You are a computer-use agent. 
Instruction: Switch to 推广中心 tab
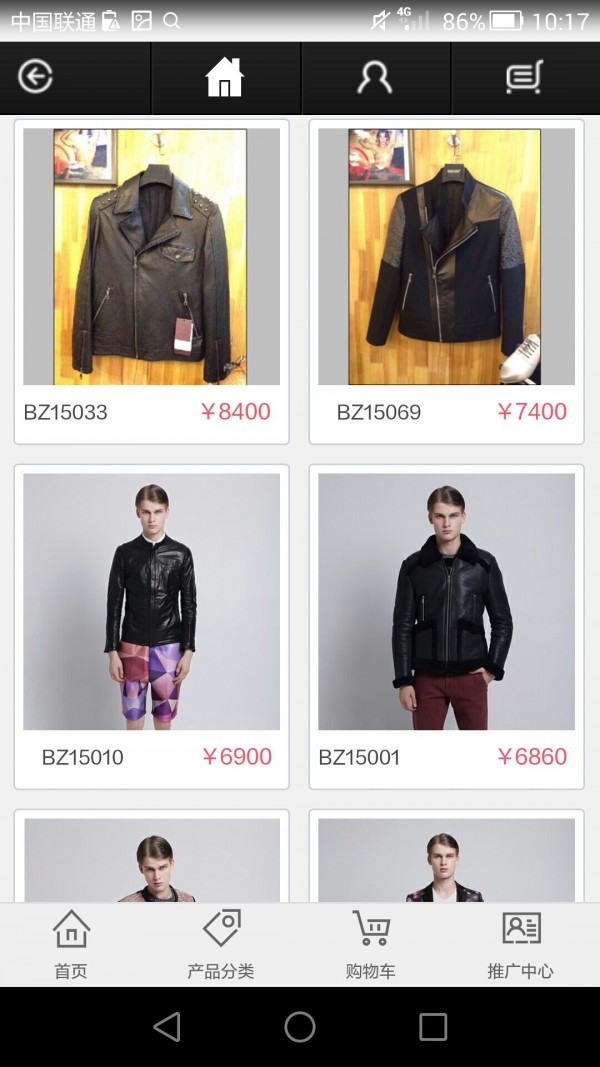pyautogui.click(x=520, y=944)
